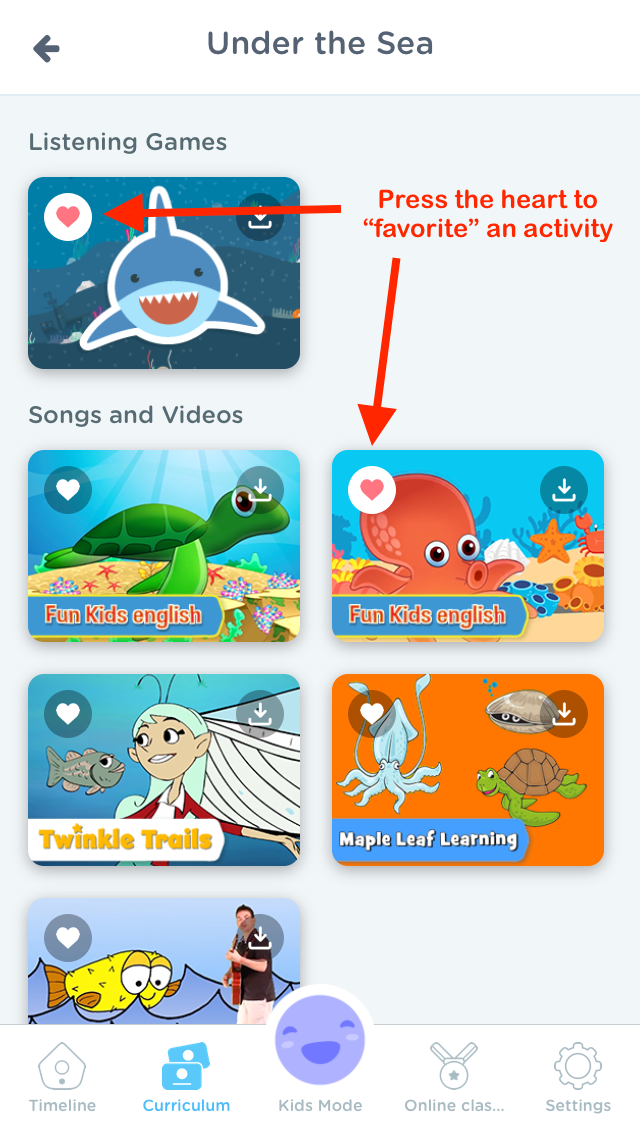Download the Twinkle Trails video
Image resolution: width=640 pixels, height=1136 pixels.
[x=259, y=714]
